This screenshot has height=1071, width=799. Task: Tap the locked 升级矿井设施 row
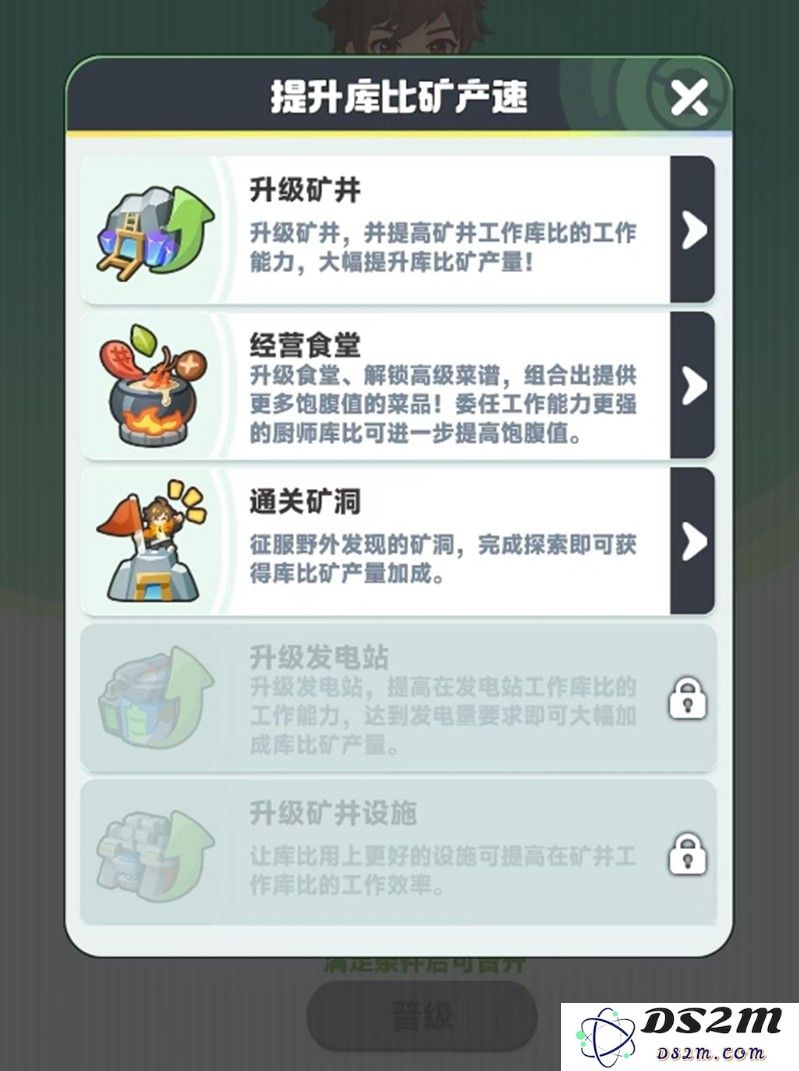(398, 852)
